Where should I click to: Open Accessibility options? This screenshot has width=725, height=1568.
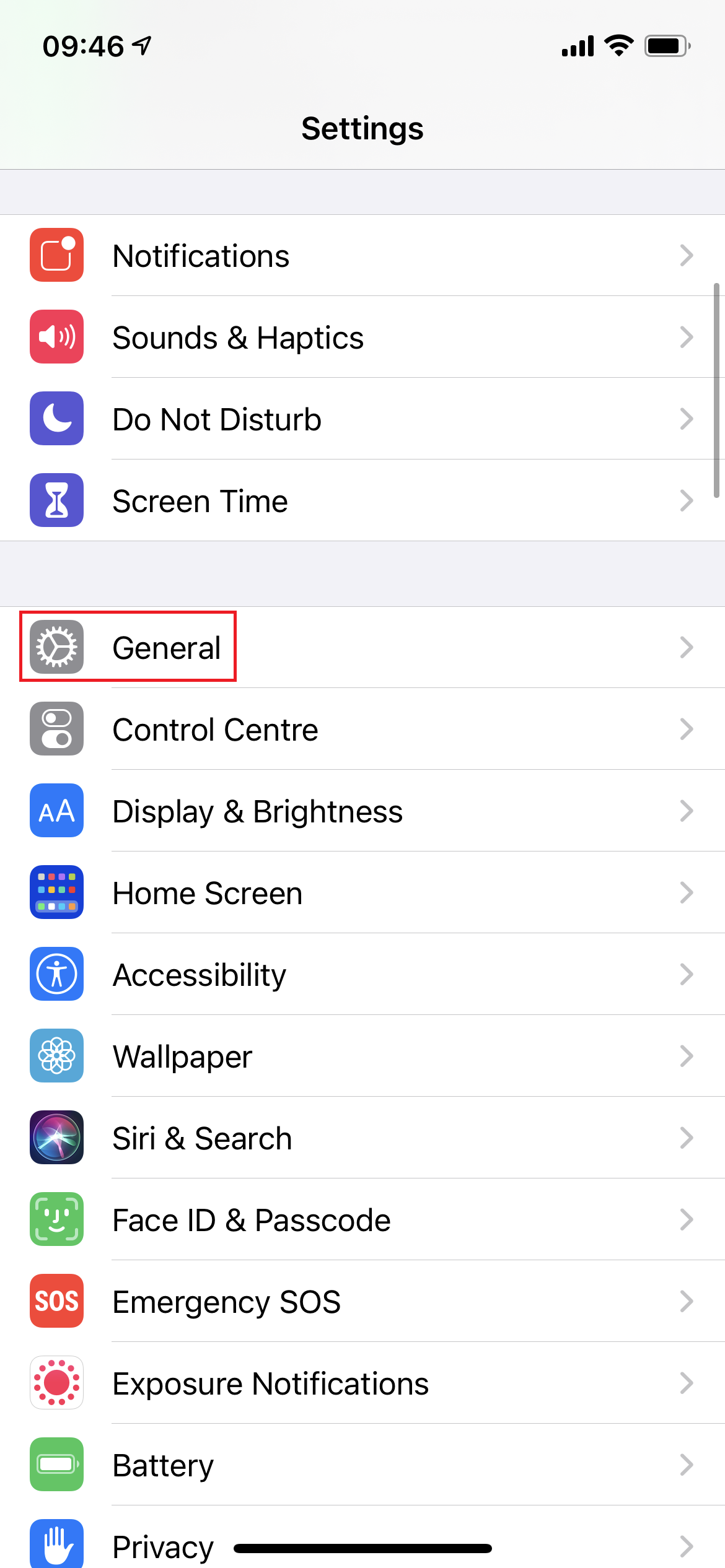point(362,974)
